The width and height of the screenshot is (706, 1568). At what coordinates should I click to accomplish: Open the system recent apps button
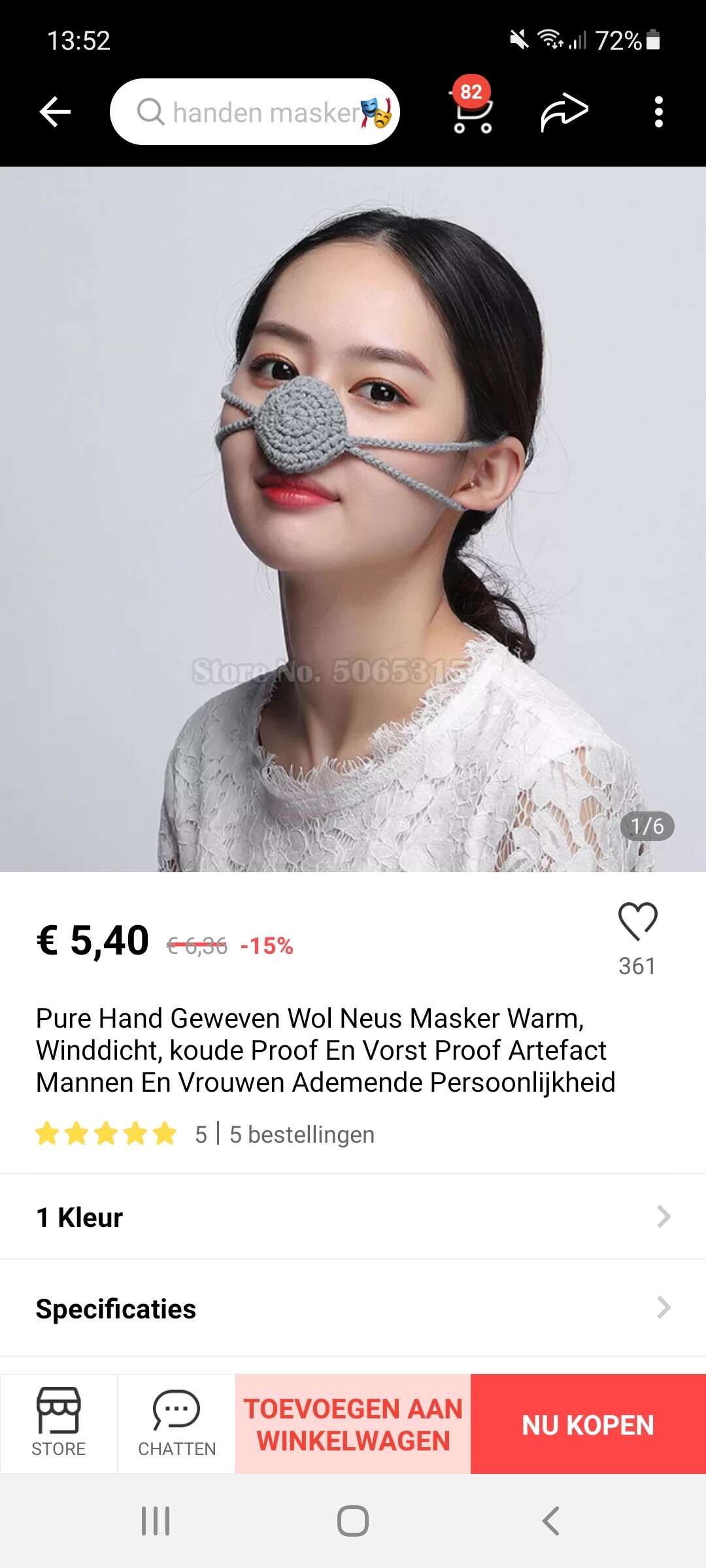(x=156, y=1521)
